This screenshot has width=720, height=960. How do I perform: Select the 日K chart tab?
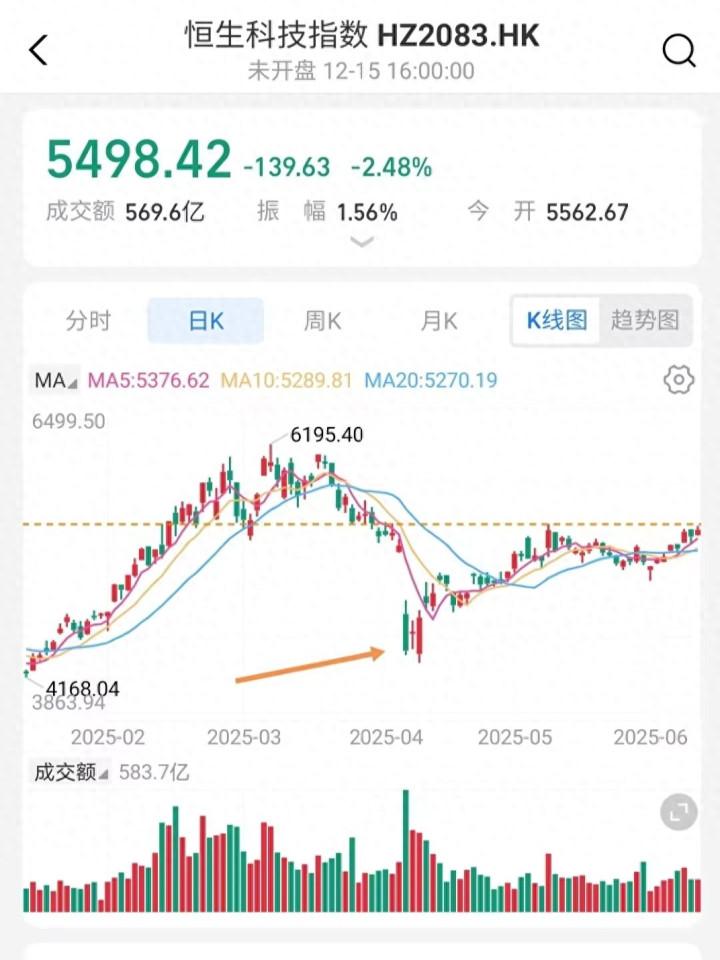click(x=206, y=321)
